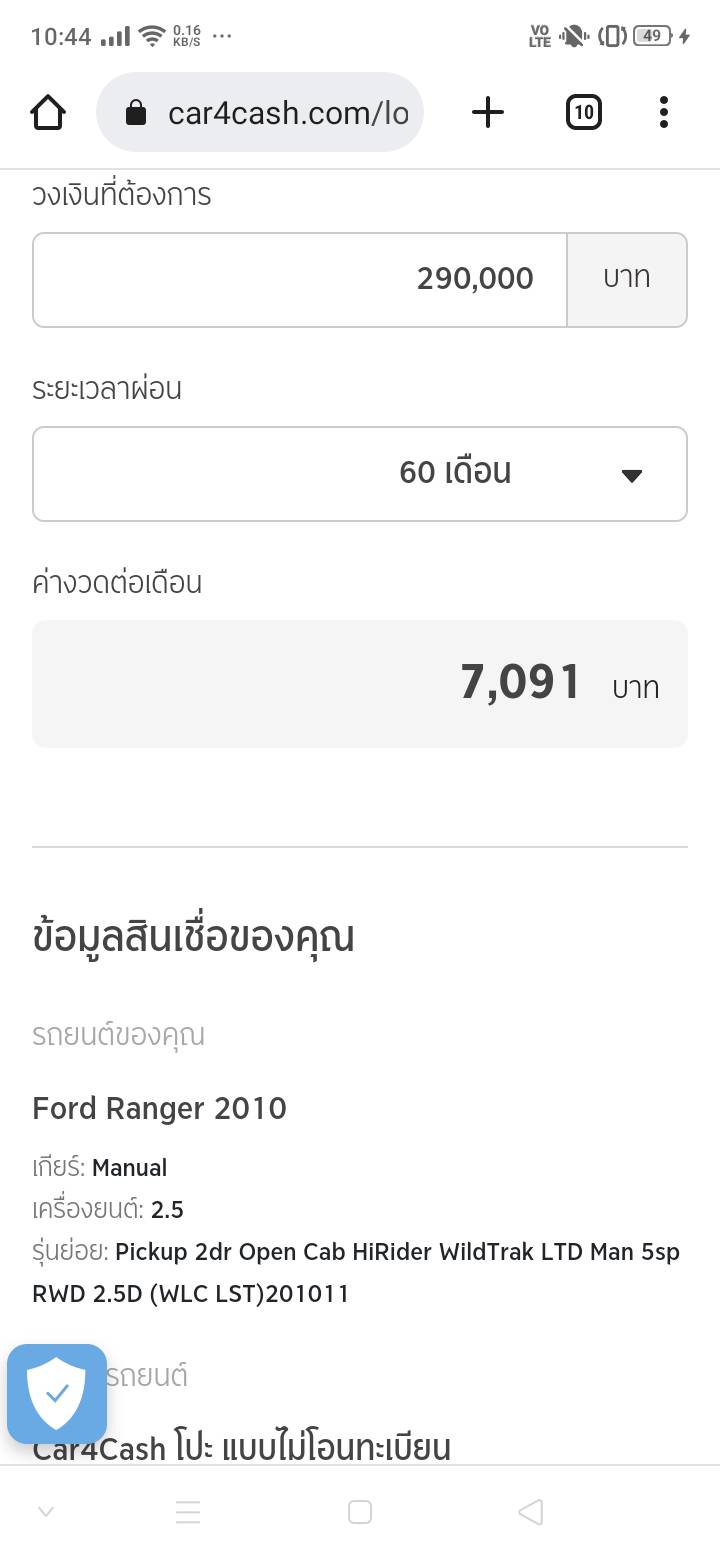Open a new browser tab
Viewport: 720px width, 1560px height.
click(487, 113)
